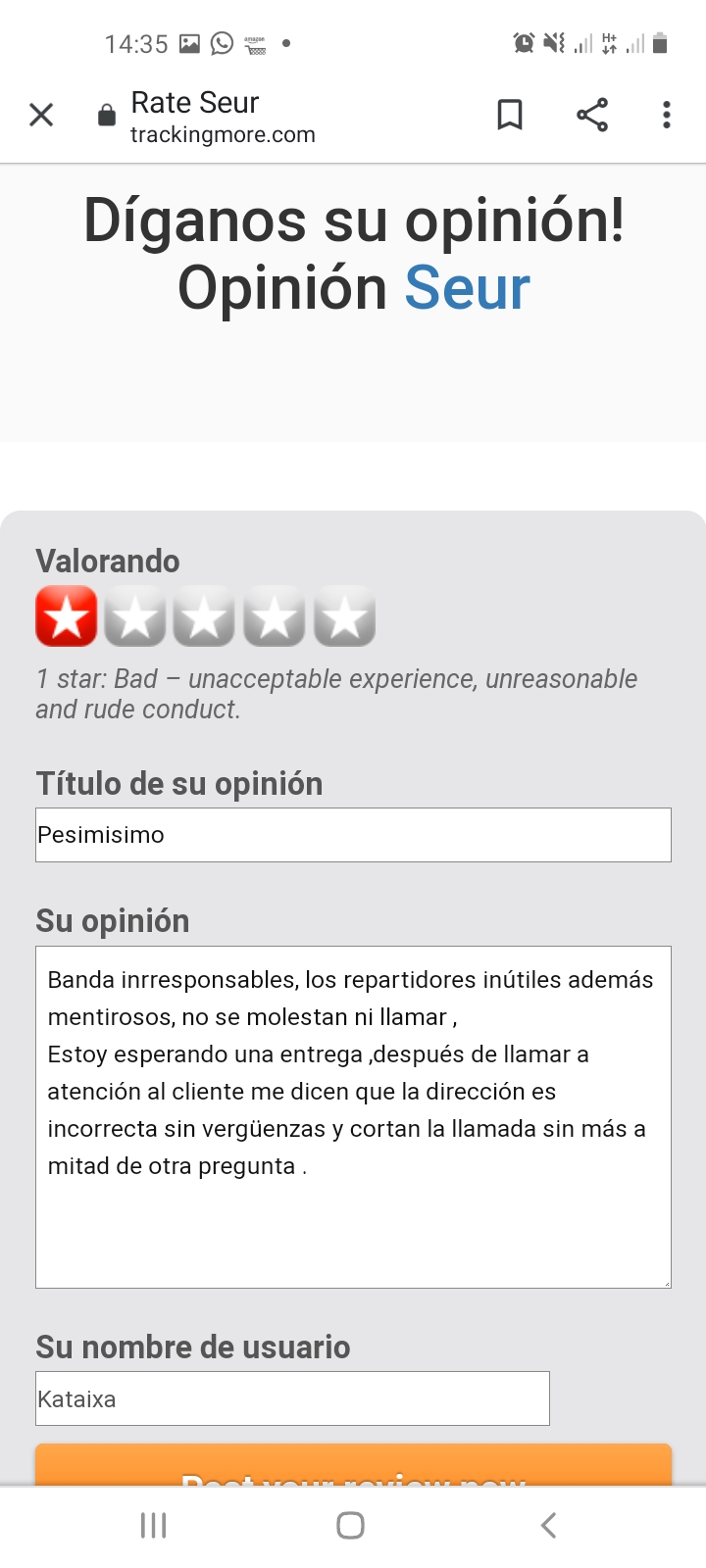Go back using system back button
This screenshot has height=1568, width=706.
(x=549, y=1525)
